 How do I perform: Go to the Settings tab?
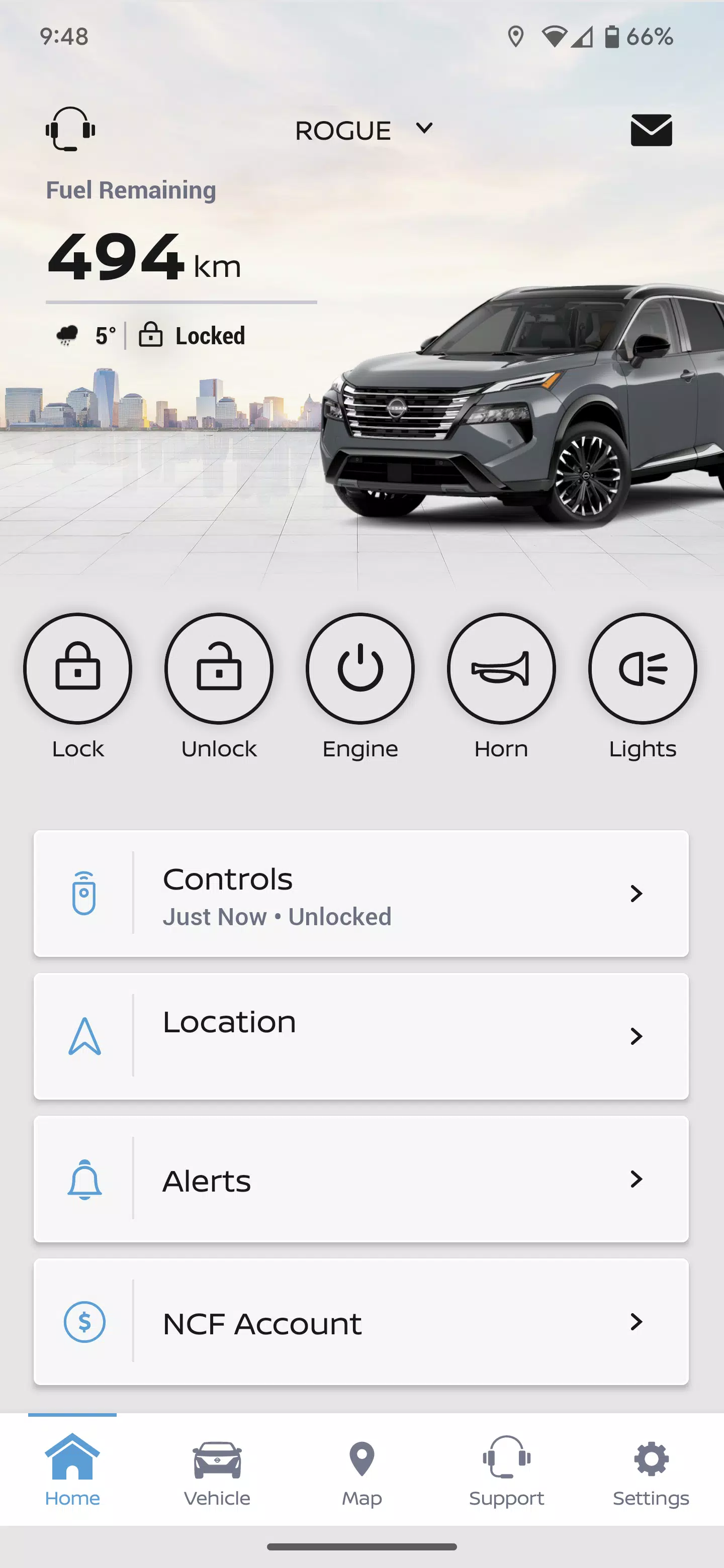651,1469
